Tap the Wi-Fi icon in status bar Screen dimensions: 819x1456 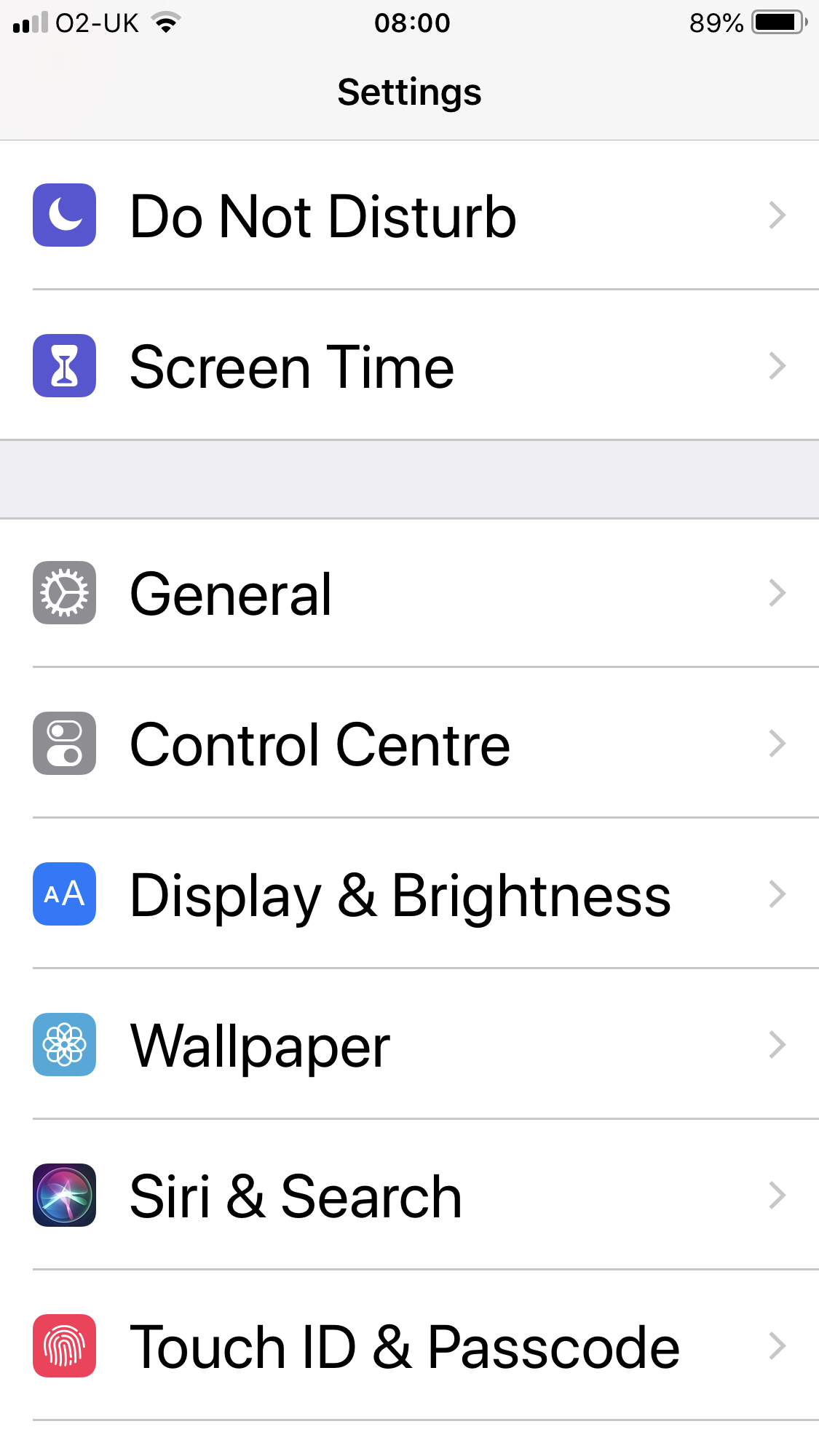click(166, 23)
